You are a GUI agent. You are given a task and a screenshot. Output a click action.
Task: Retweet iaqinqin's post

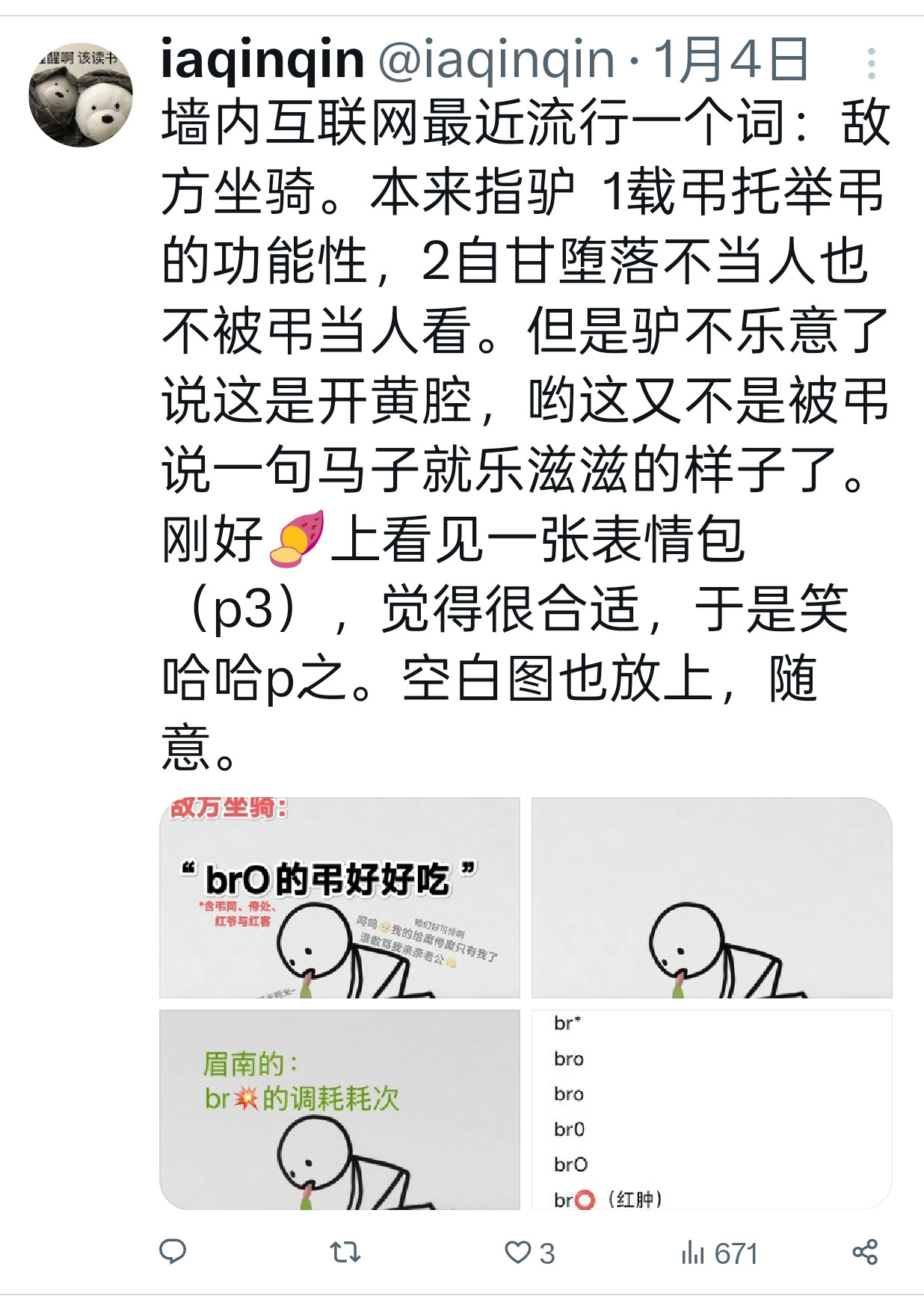pyautogui.click(x=345, y=1251)
